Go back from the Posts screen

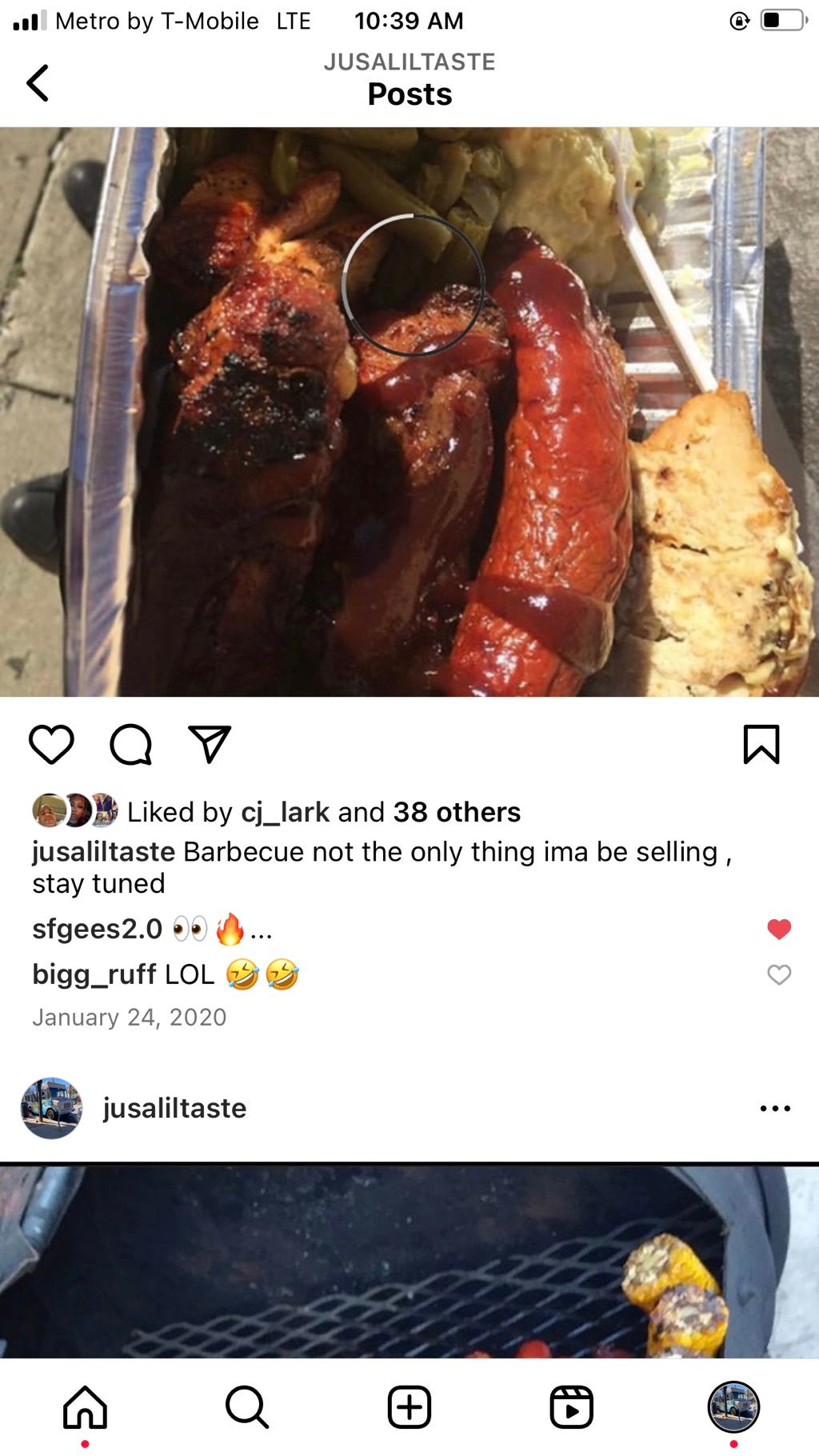click(x=38, y=83)
